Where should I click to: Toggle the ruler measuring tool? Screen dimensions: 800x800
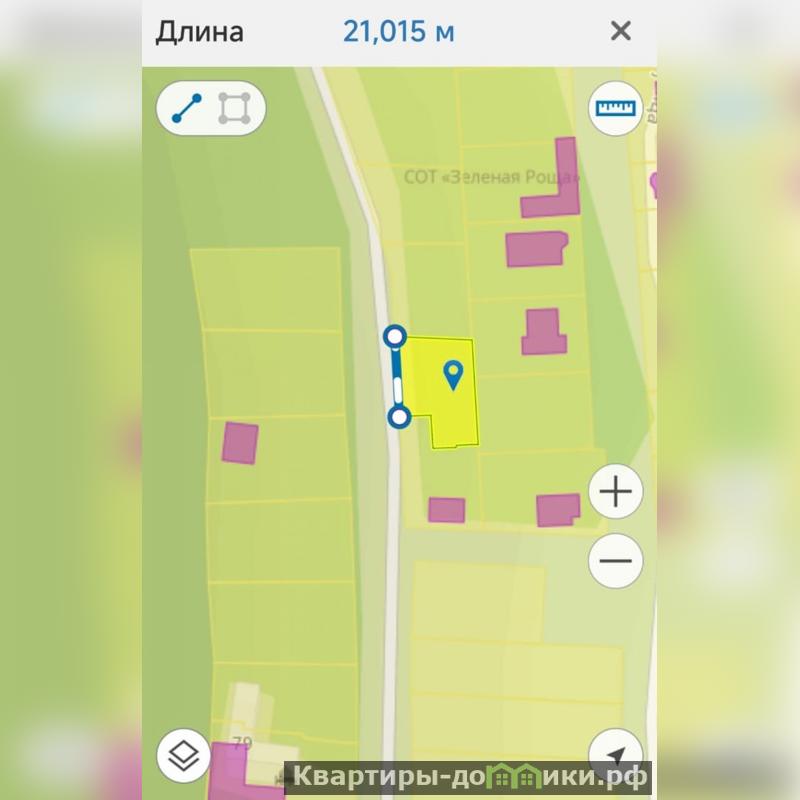pyautogui.click(x=615, y=108)
